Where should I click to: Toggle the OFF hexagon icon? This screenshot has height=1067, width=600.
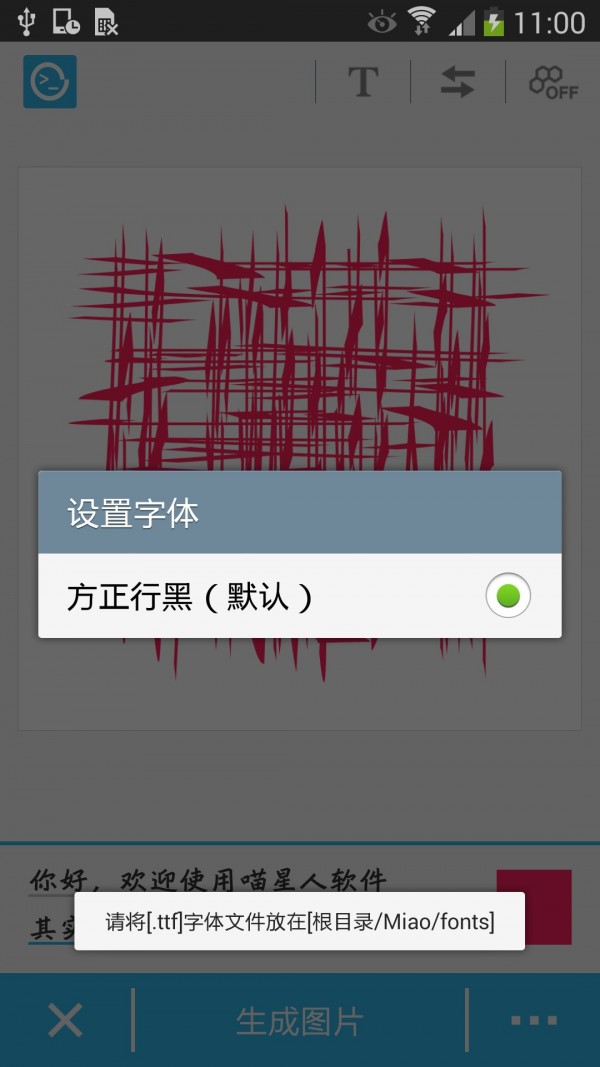pos(553,82)
